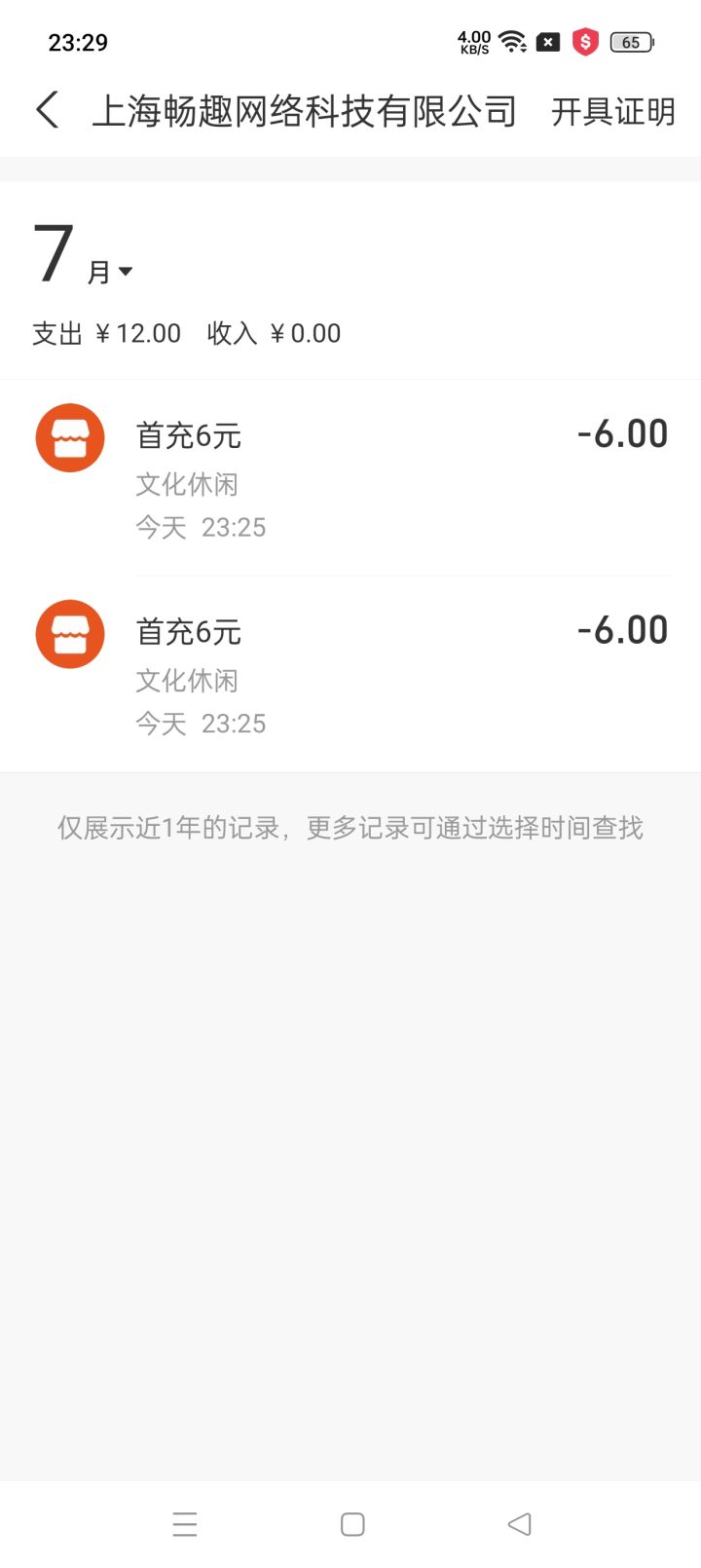Tap the notice about records within one year
The height and width of the screenshot is (1568, 701).
(350, 826)
